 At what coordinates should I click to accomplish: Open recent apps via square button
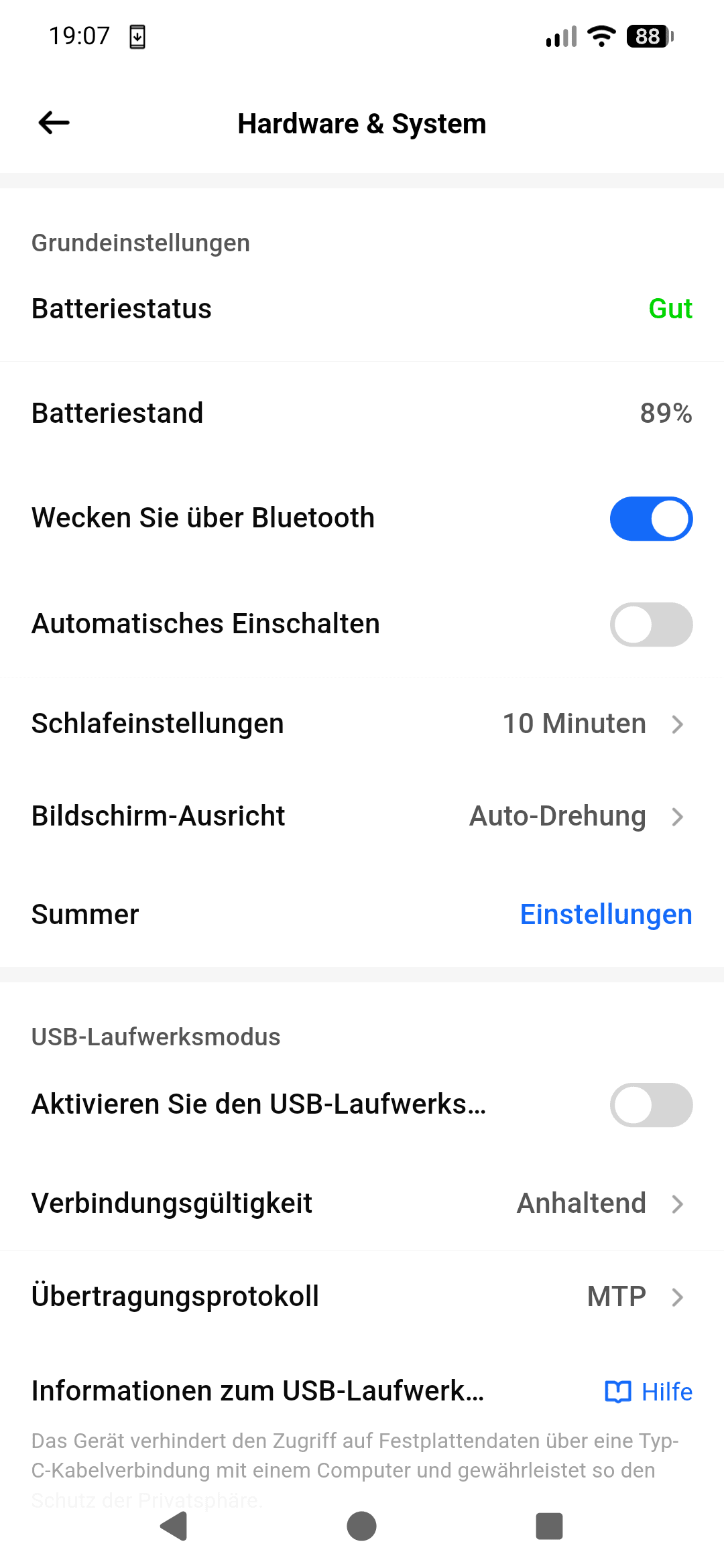pyautogui.click(x=549, y=1526)
